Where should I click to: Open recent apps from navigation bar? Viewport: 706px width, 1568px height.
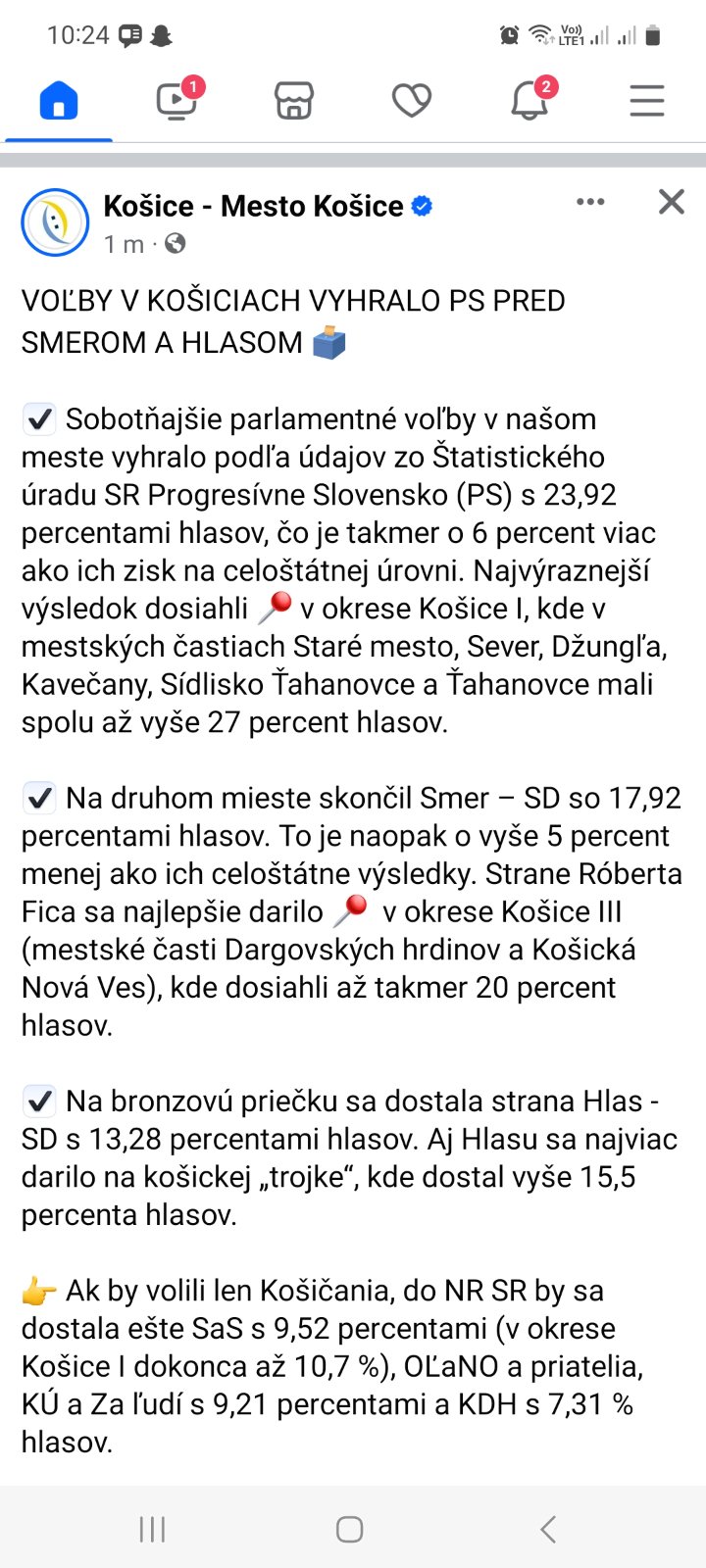pyautogui.click(x=152, y=1529)
